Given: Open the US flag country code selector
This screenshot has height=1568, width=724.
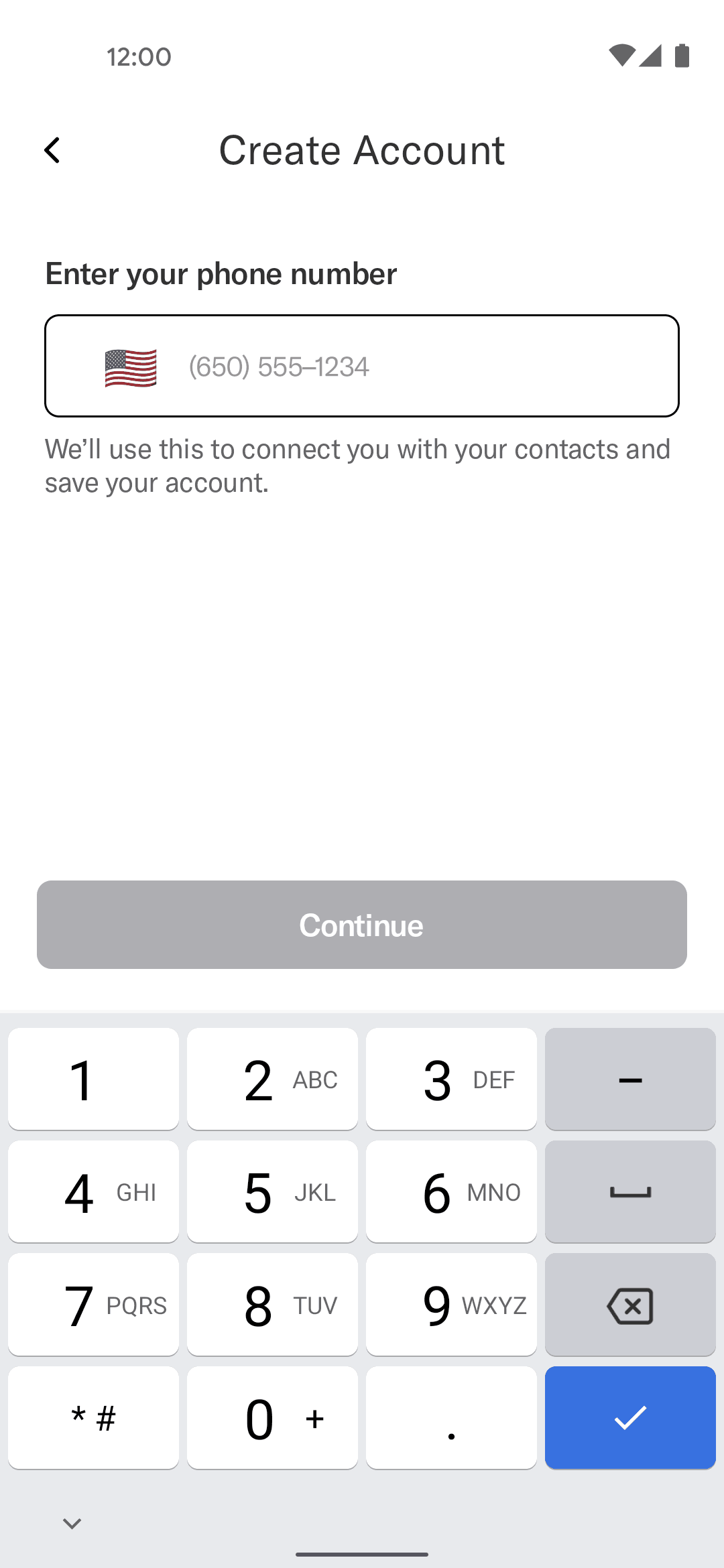Looking at the screenshot, I should click(x=131, y=367).
